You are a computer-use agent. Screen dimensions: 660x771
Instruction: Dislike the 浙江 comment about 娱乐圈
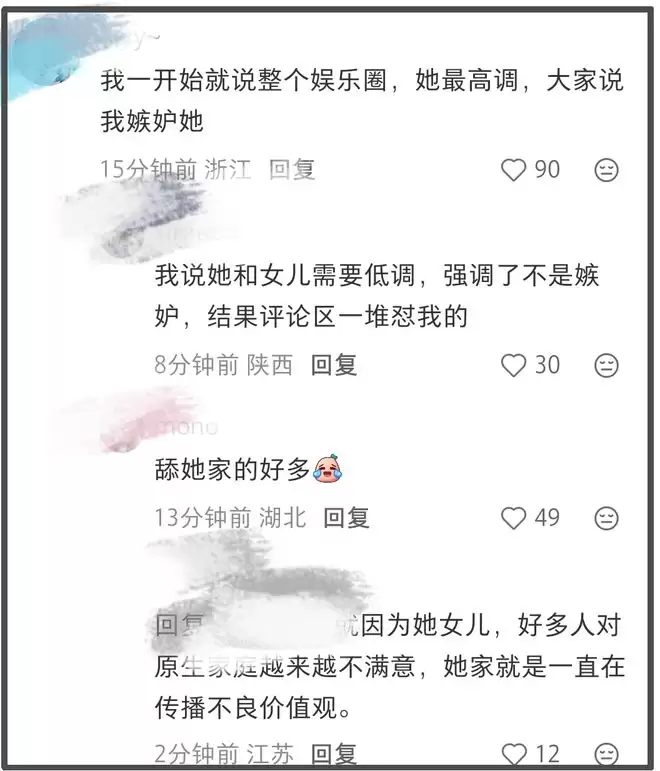pyautogui.click(x=606, y=170)
